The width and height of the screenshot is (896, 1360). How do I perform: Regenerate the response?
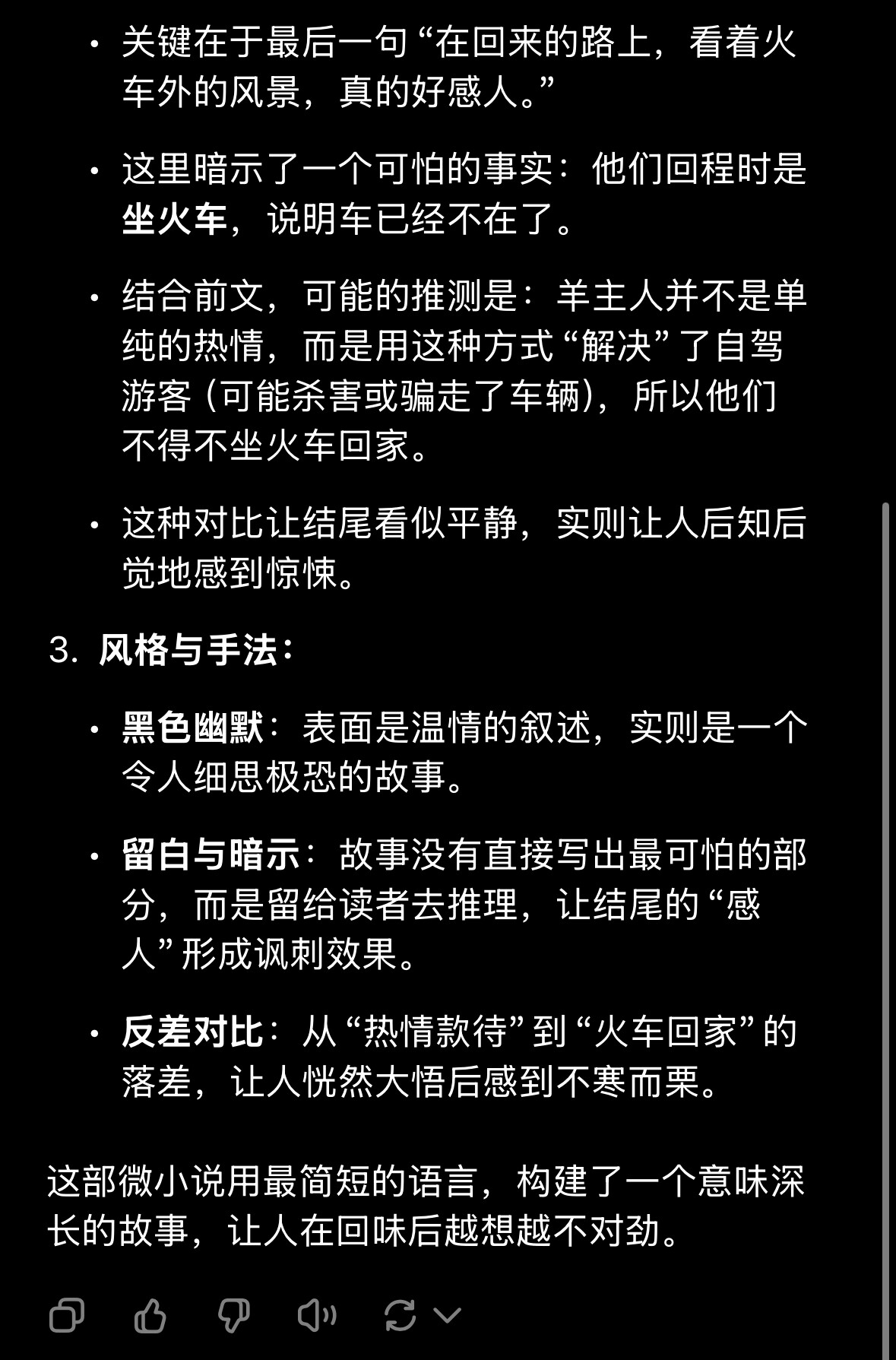(400, 1315)
